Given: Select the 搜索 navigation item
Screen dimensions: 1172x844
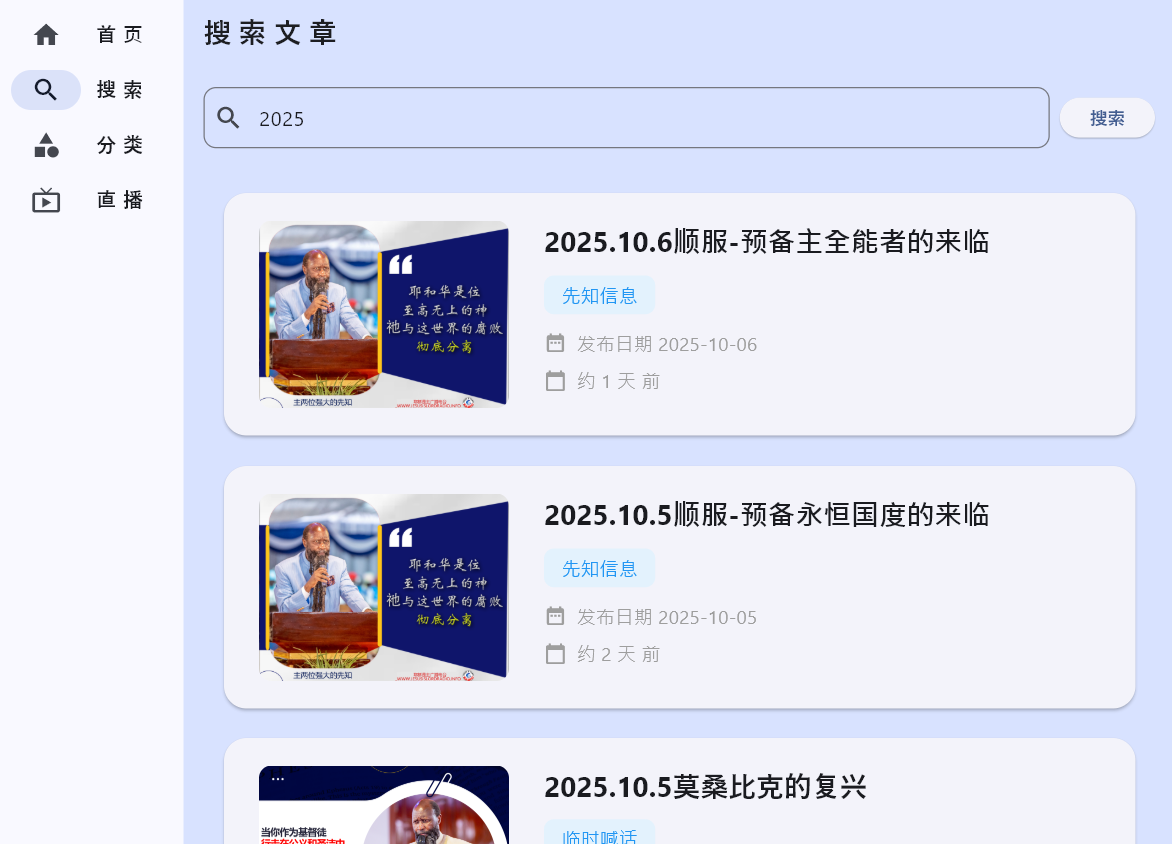Looking at the screenshot, I should (x=88, y=90).
